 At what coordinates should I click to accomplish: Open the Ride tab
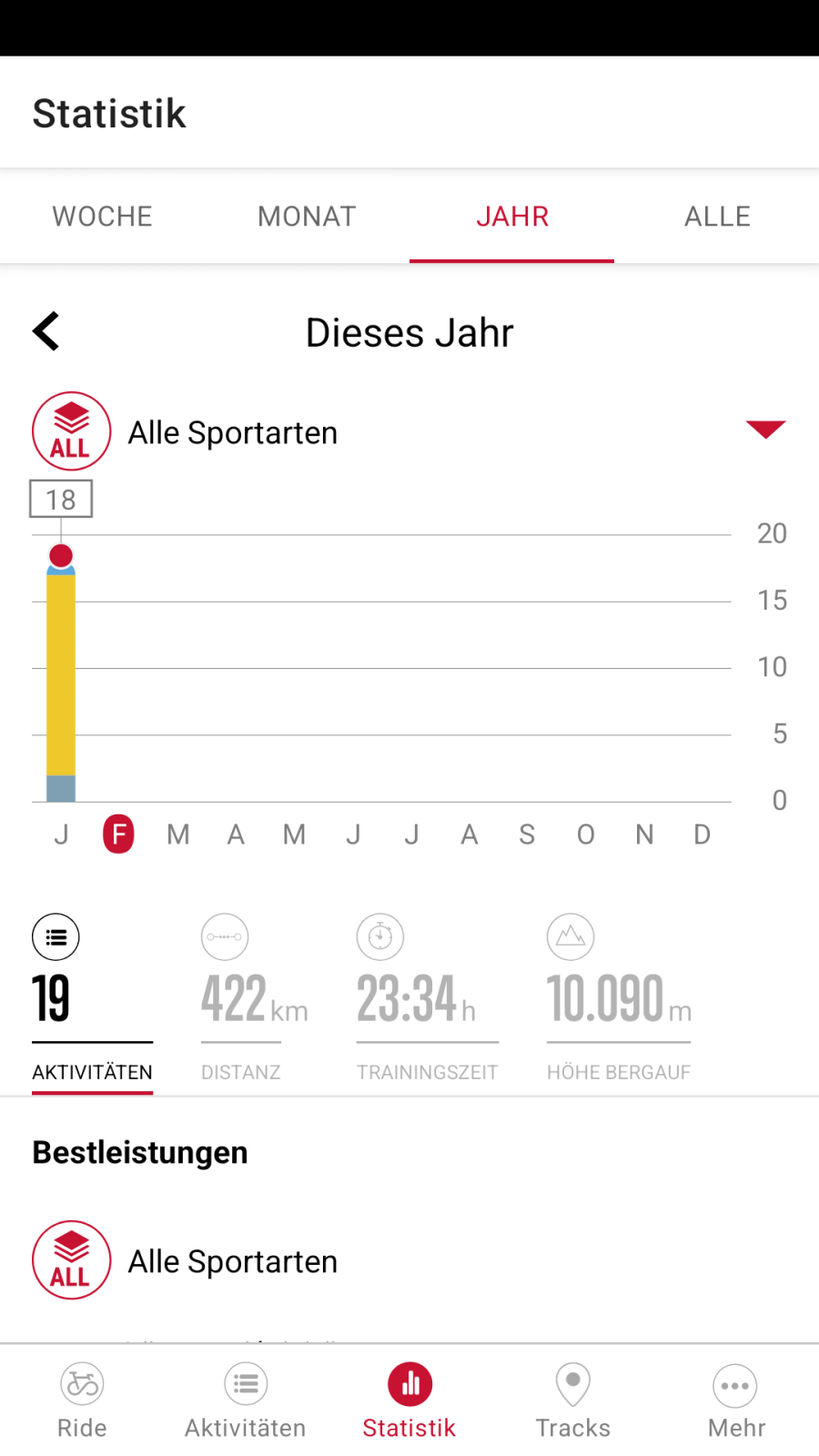82,1401
